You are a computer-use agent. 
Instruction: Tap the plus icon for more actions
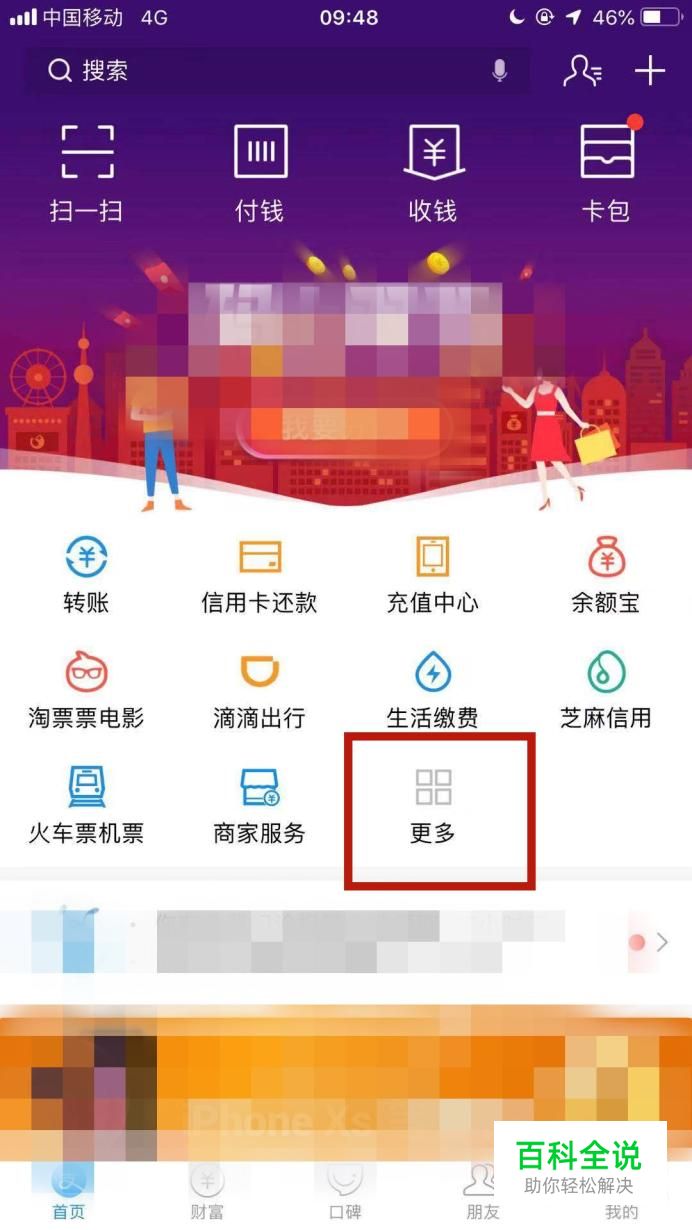pos(650,70)
